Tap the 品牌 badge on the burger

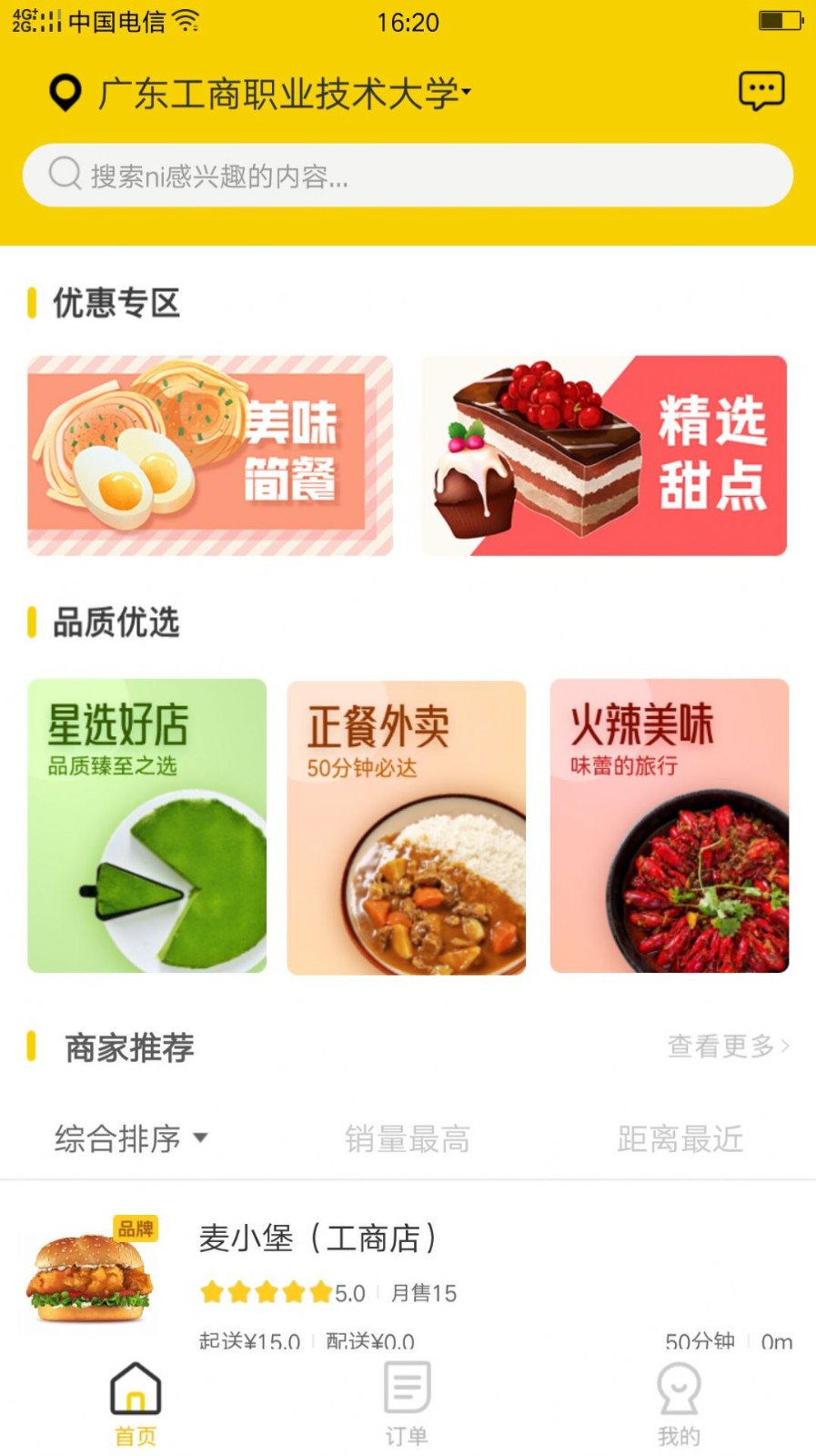click(x=135, y=1227)
